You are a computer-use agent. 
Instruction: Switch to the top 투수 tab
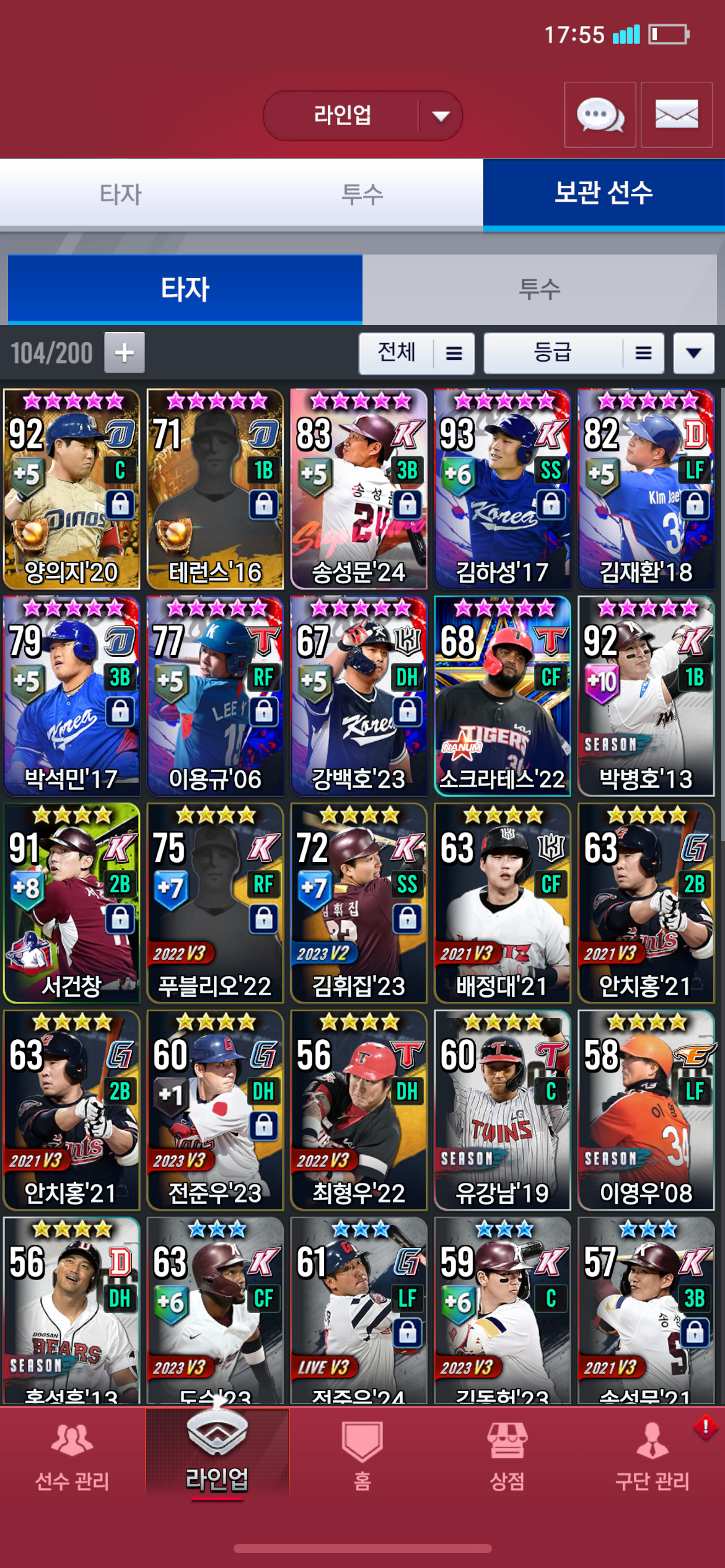tap(362, 194)
